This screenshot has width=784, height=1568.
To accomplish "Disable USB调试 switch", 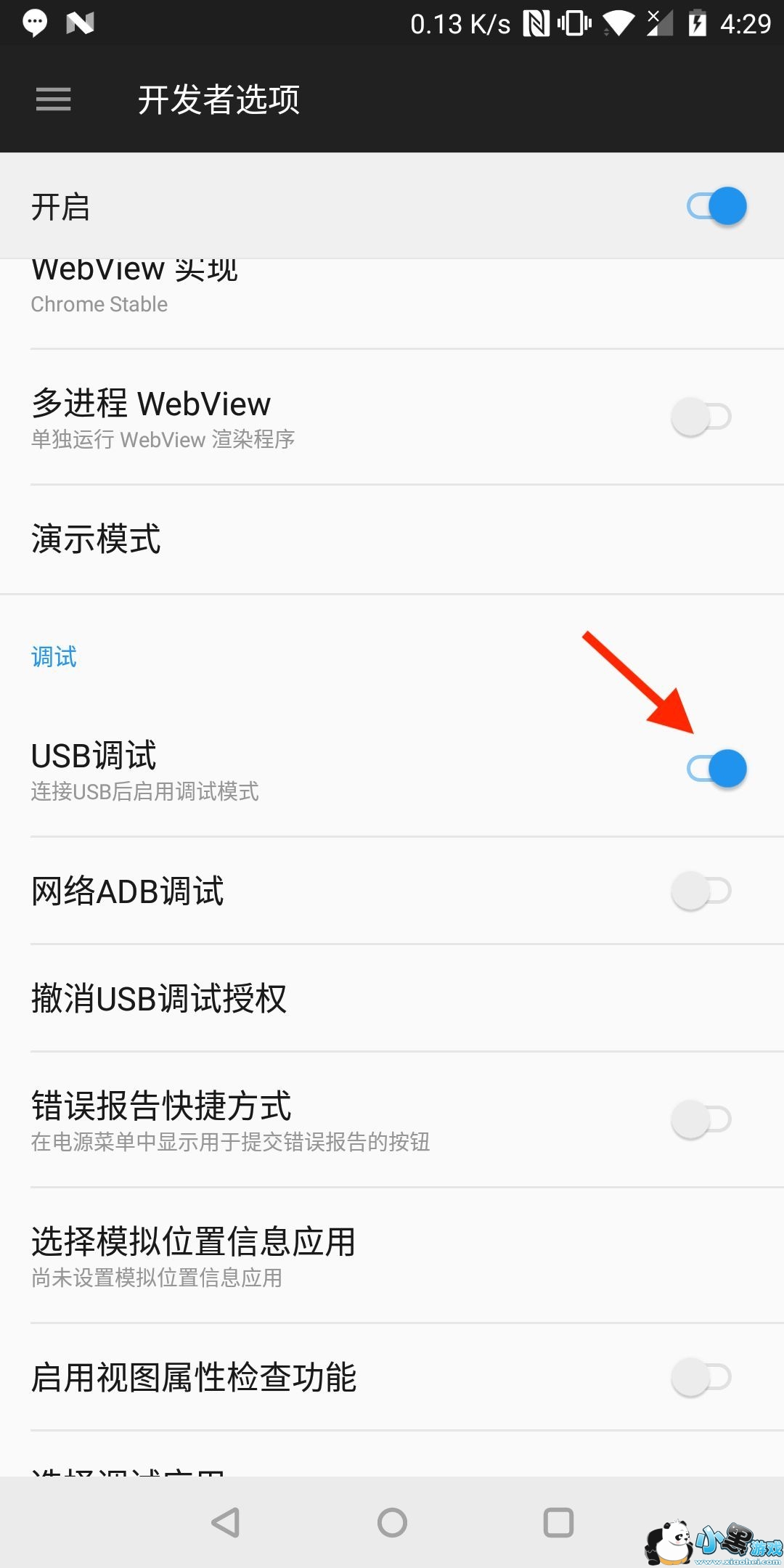I will pyautogui.click(x=716, y=769).
